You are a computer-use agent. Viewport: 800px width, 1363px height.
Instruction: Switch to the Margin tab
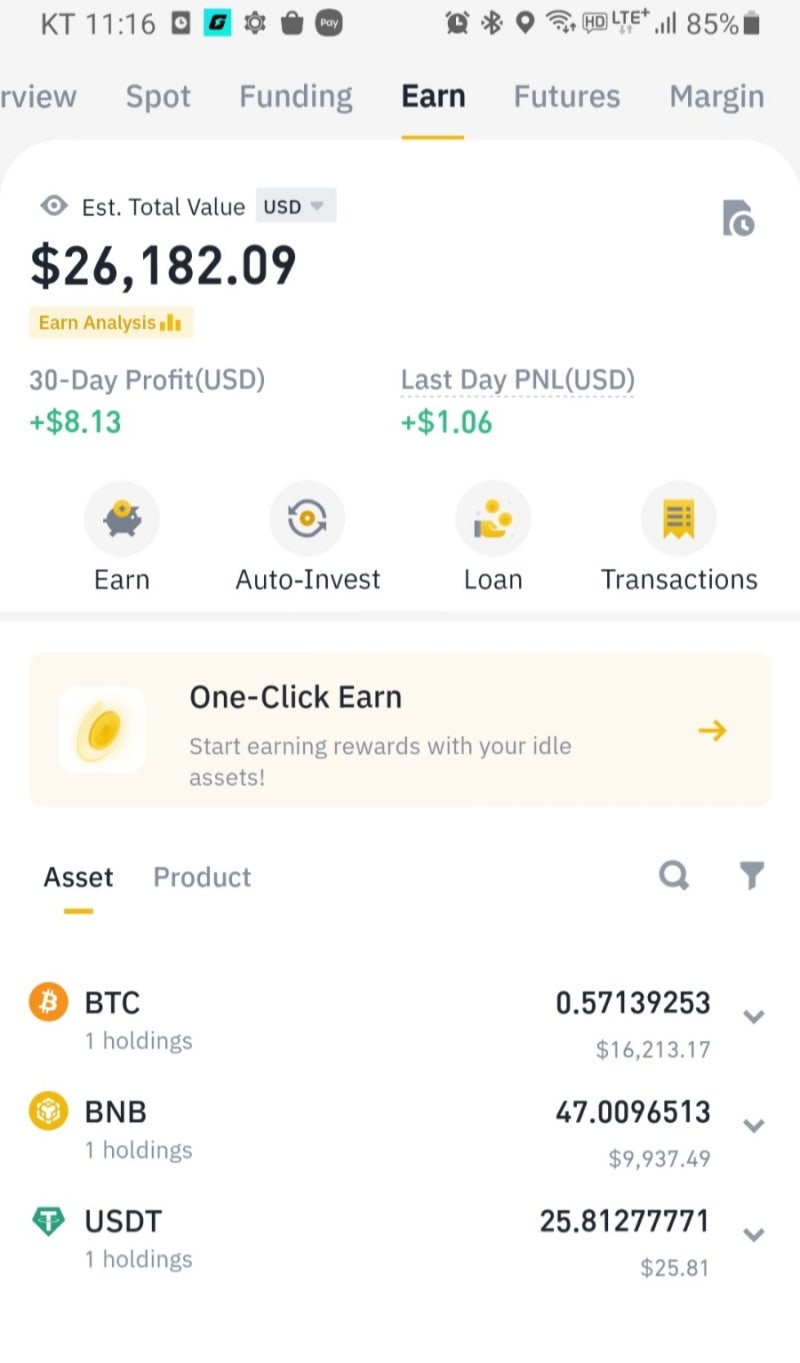(x=717, y=97)
